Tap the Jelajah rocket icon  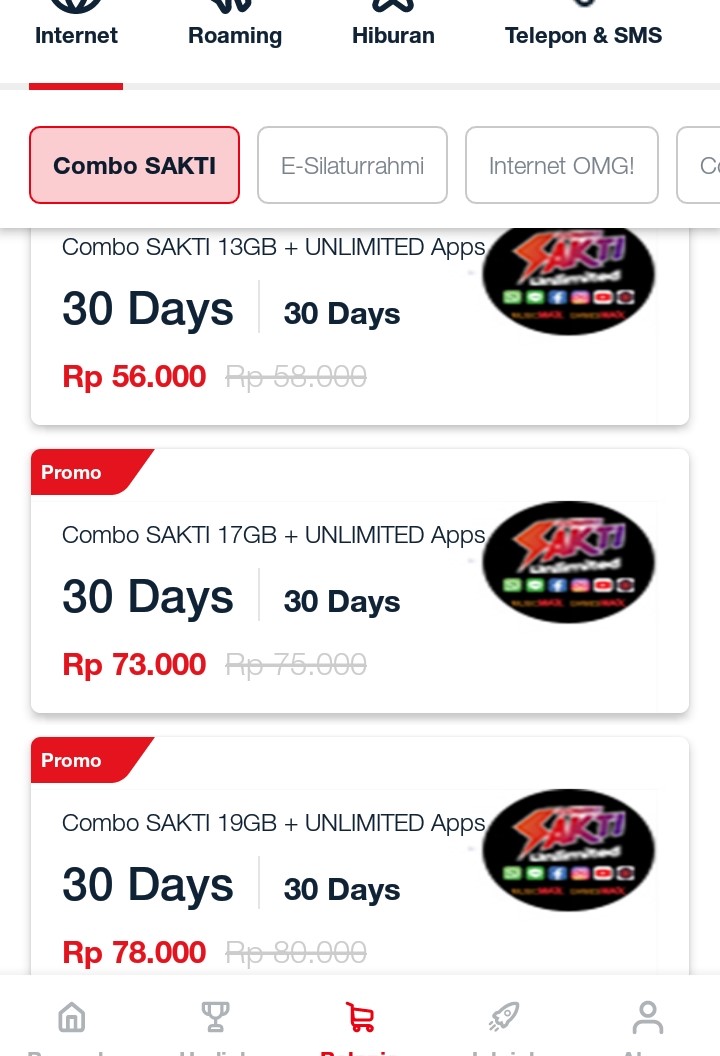pos(504,1016)
